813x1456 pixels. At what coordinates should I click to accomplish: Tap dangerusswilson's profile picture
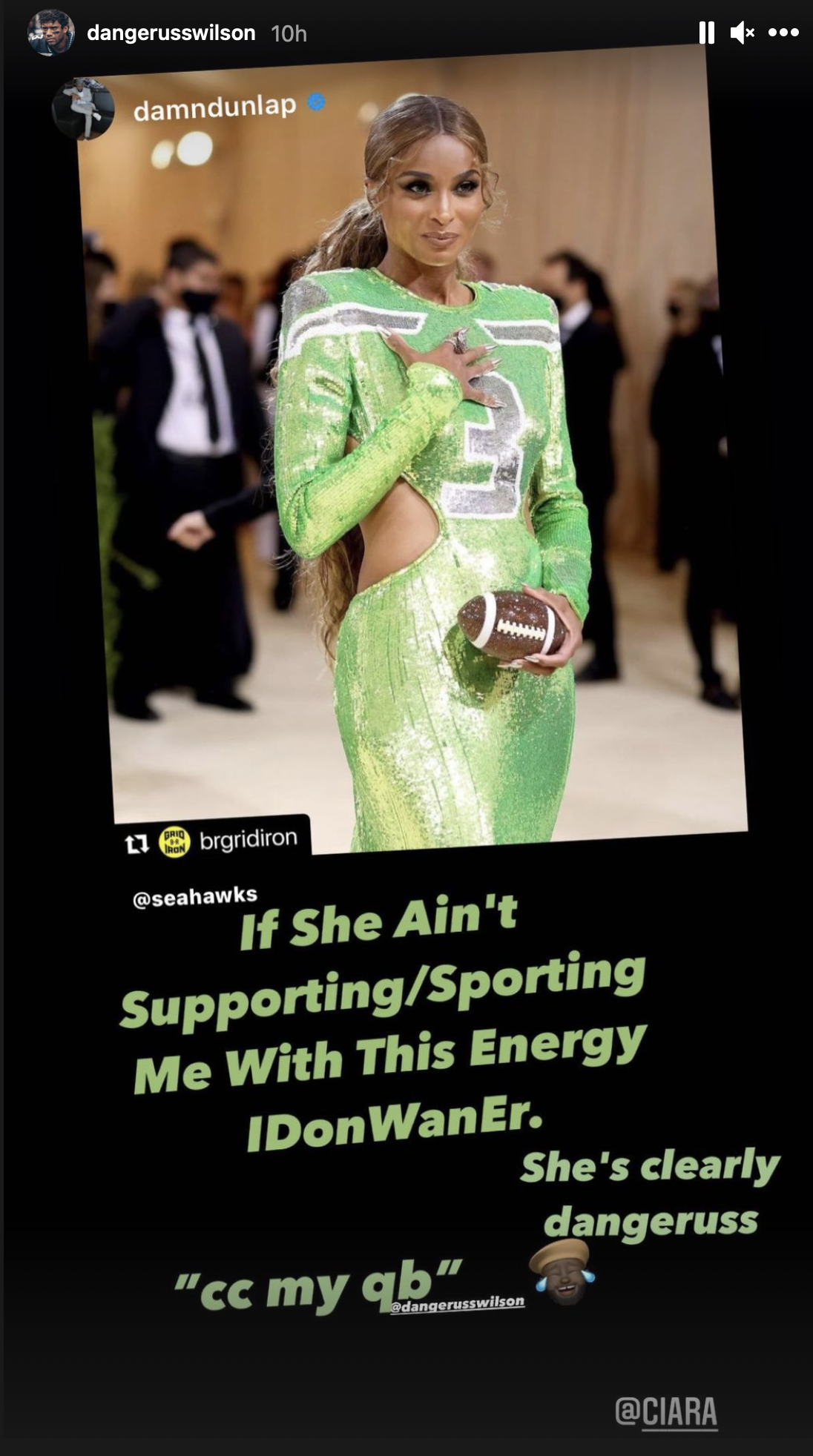point(51,33)
